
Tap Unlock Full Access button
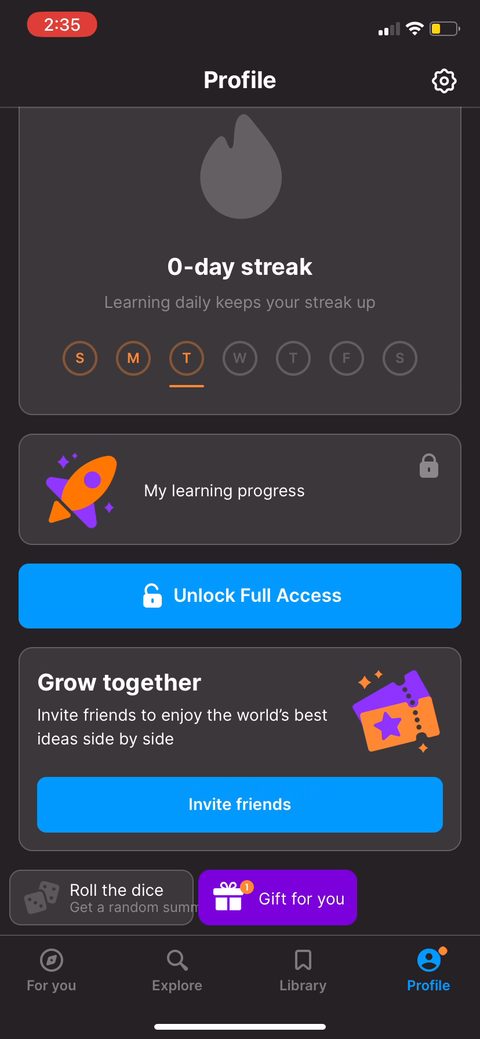pos(239,596)
